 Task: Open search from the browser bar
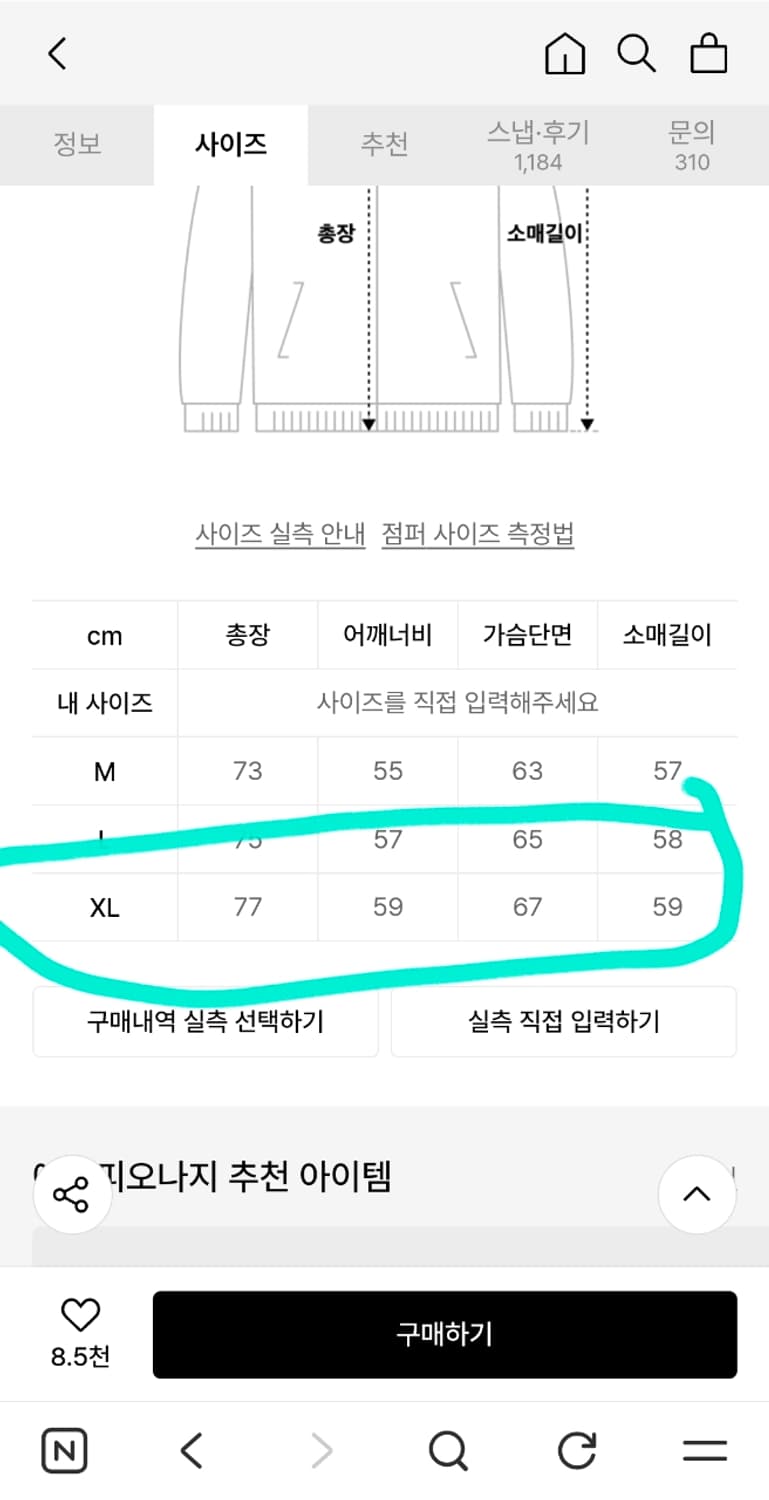[x=449, y=1448]
